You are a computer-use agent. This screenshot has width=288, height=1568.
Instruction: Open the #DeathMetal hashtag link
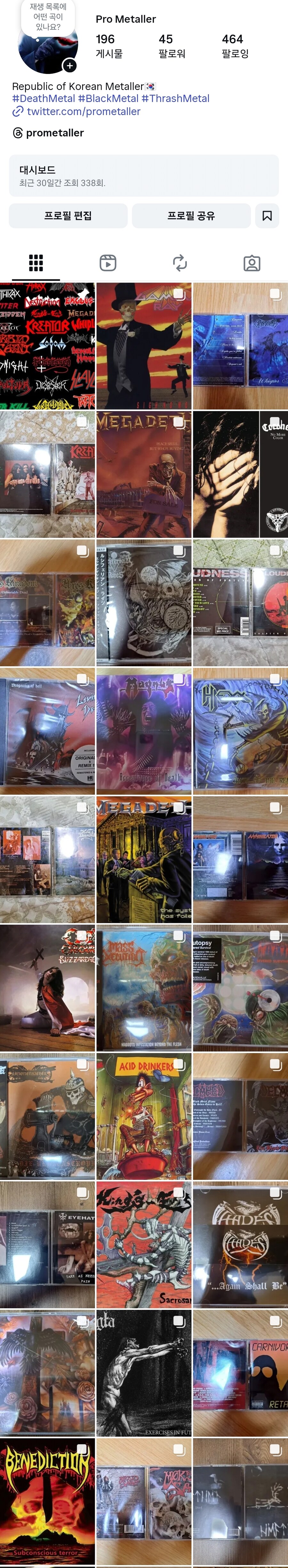pos(44,99)
